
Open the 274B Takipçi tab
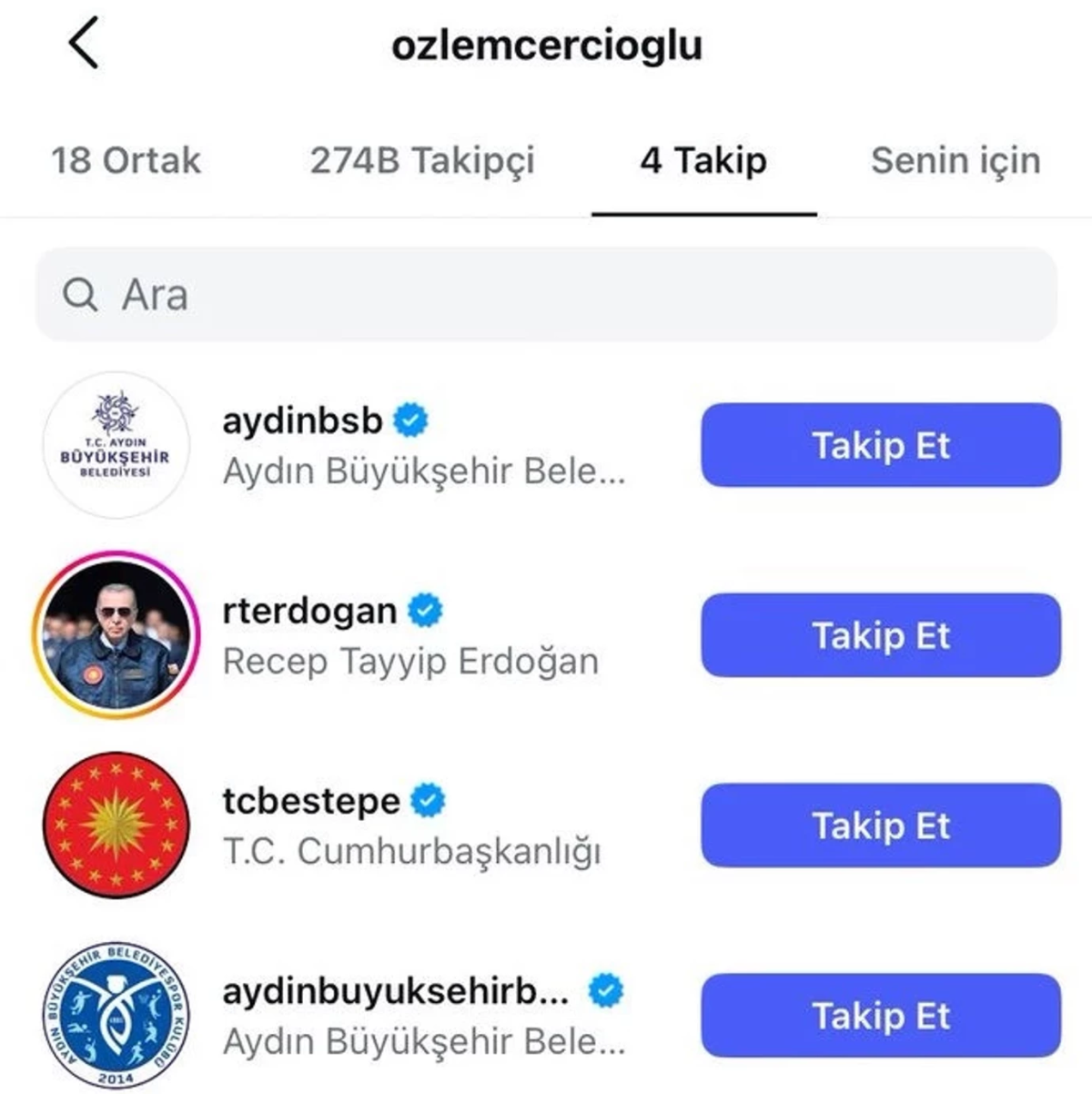(422, 160)
